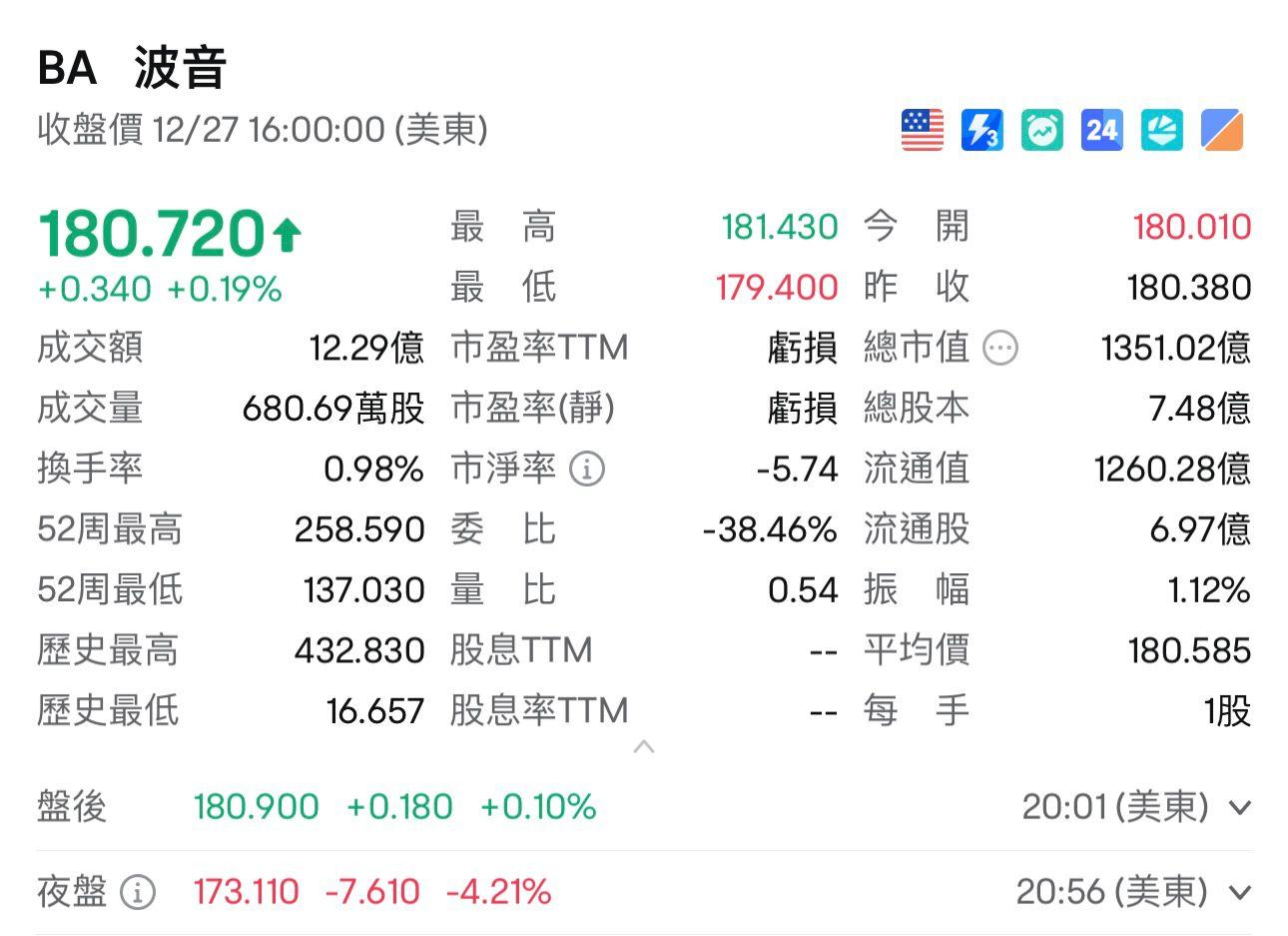View the info tip for 市淨率
The width and height of the screenshot is (1288, 936).
tap(586, 468)
